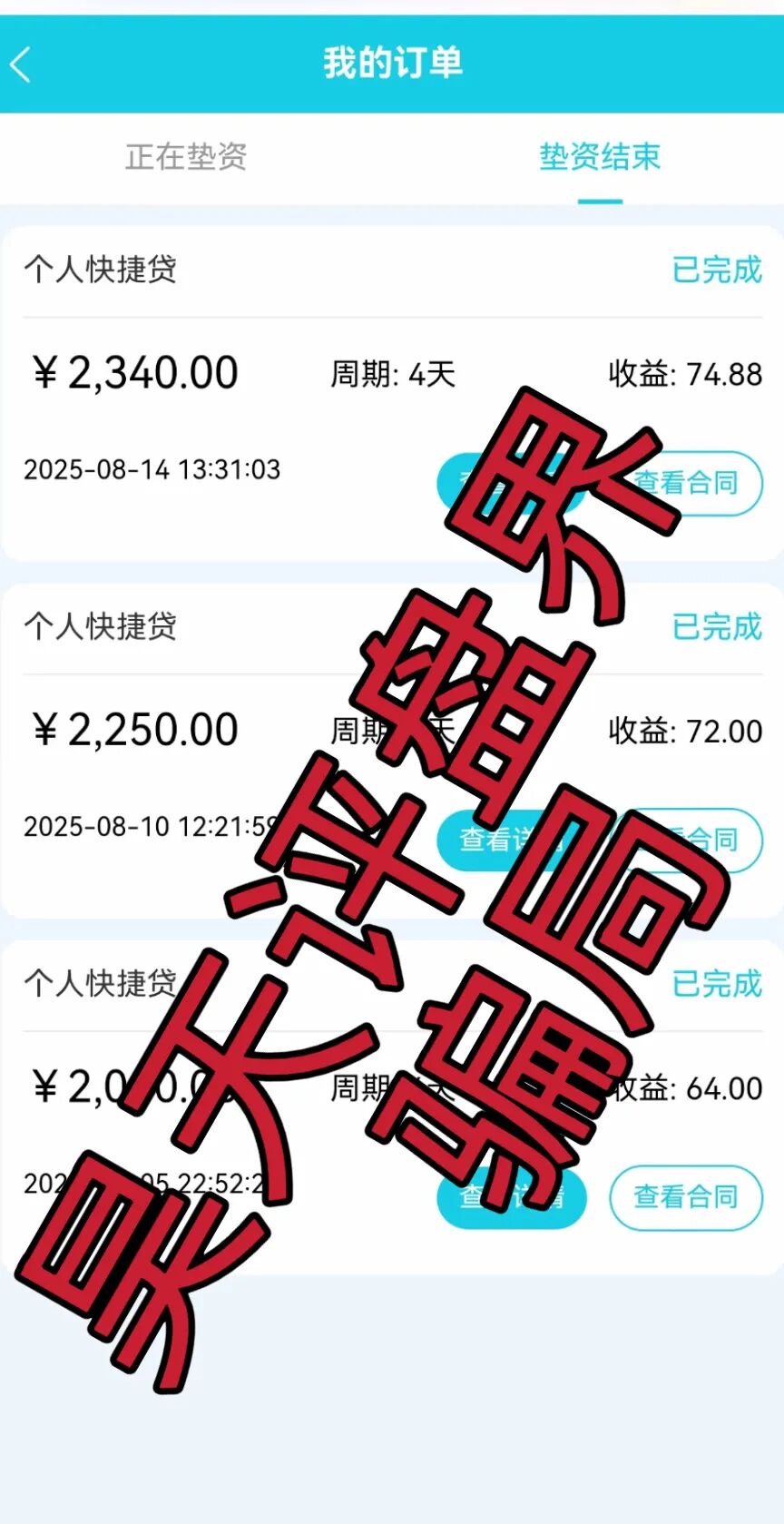Tap 已完成 status on the first order
Screen dimensions: 784x1524
point(716,270)
